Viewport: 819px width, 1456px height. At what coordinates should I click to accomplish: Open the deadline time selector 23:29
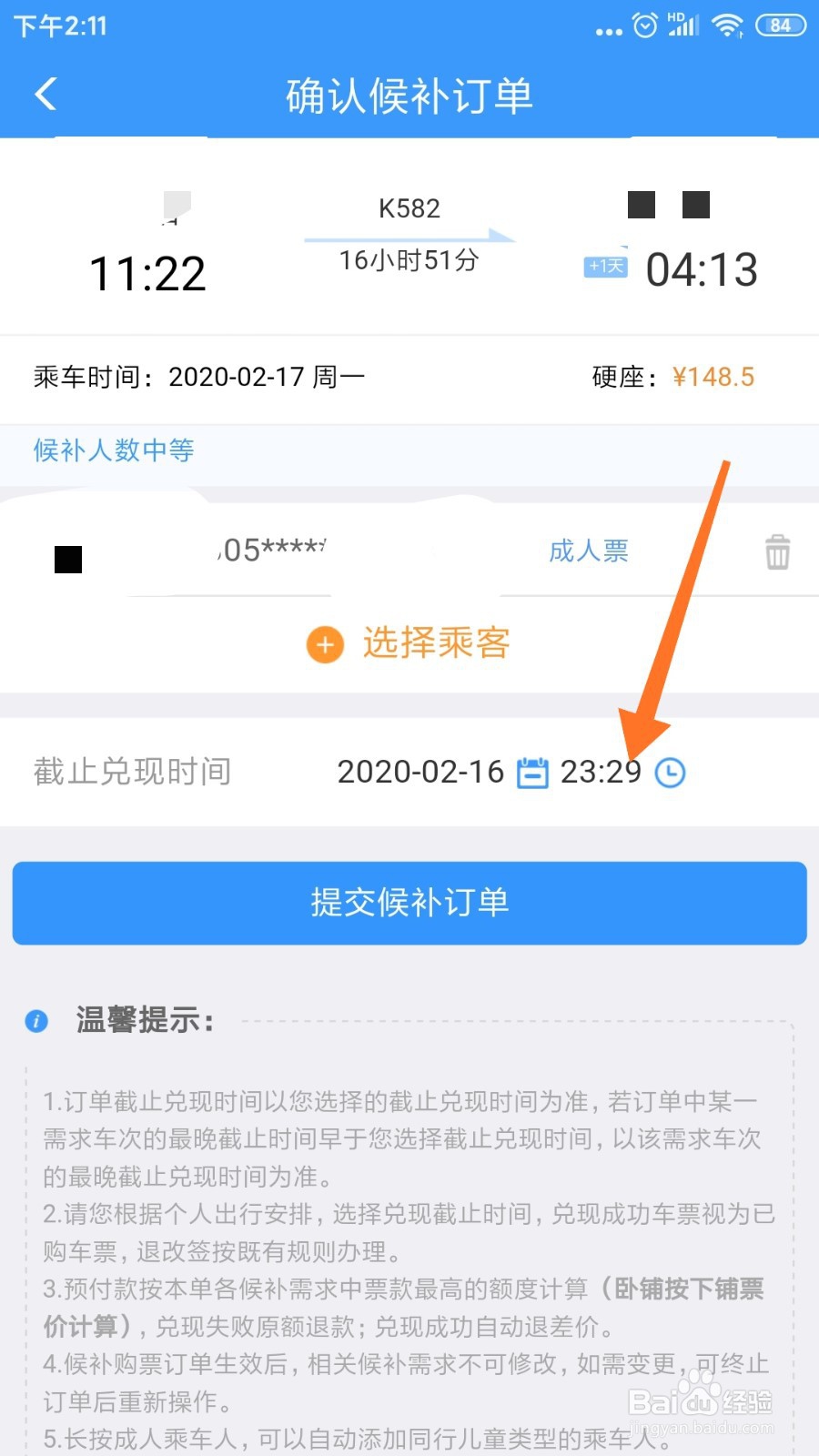pyautogui.click(x=602, y=772)
